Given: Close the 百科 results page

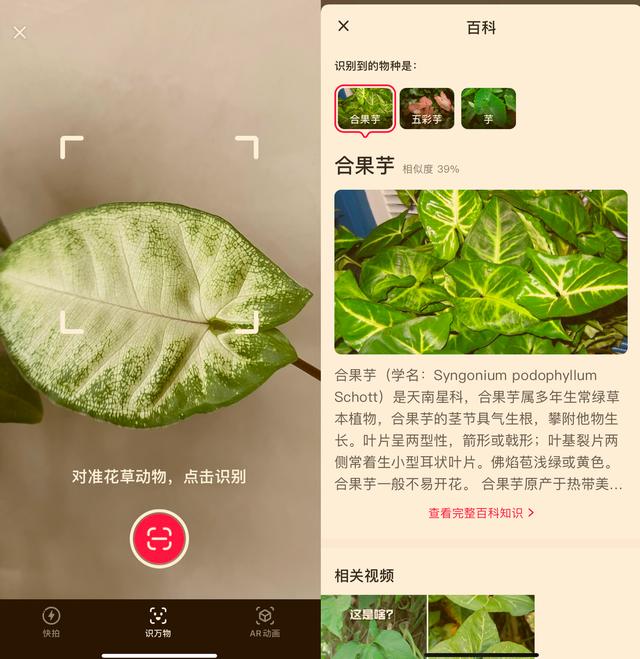Looking at the screenshot, I should (344, 26).
